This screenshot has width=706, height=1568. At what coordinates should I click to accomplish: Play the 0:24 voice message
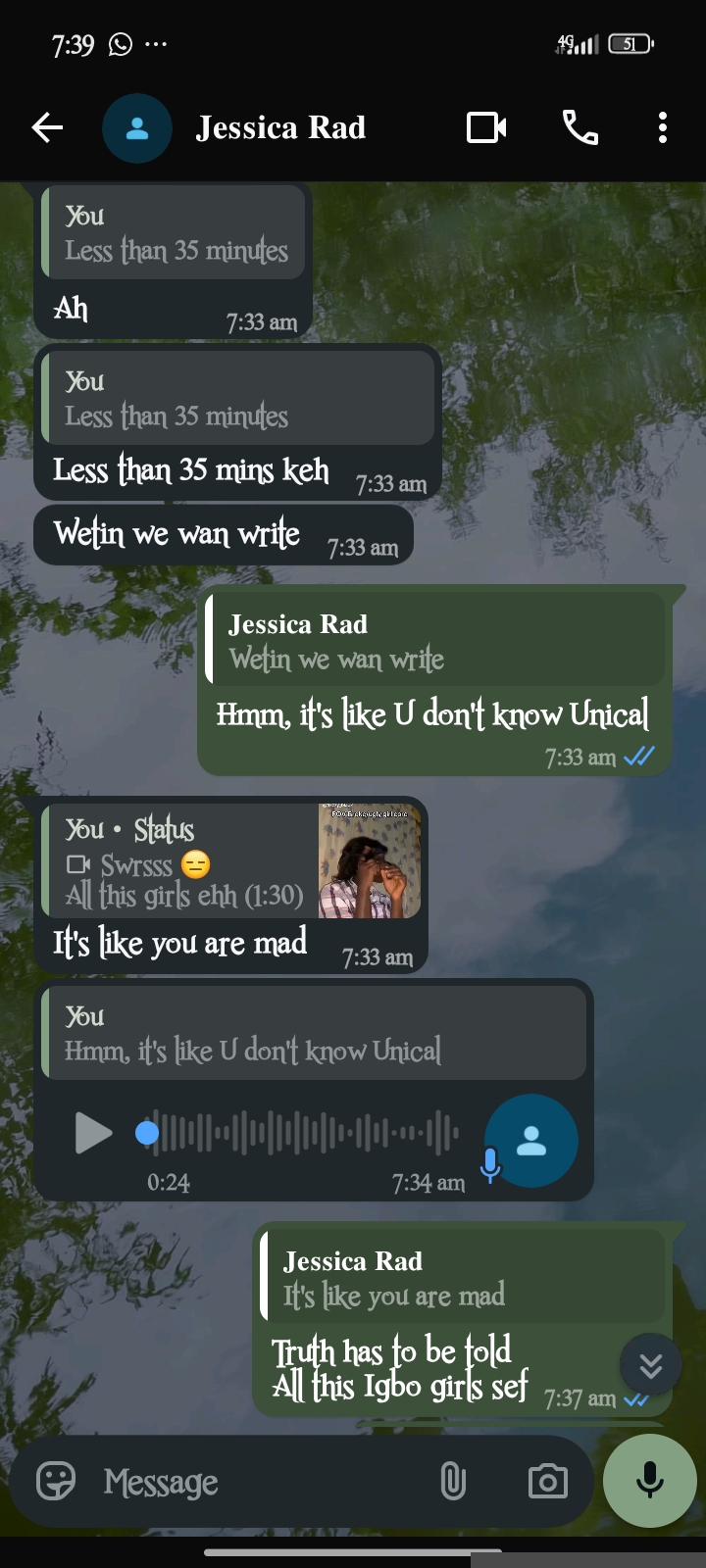point(93,1134)
